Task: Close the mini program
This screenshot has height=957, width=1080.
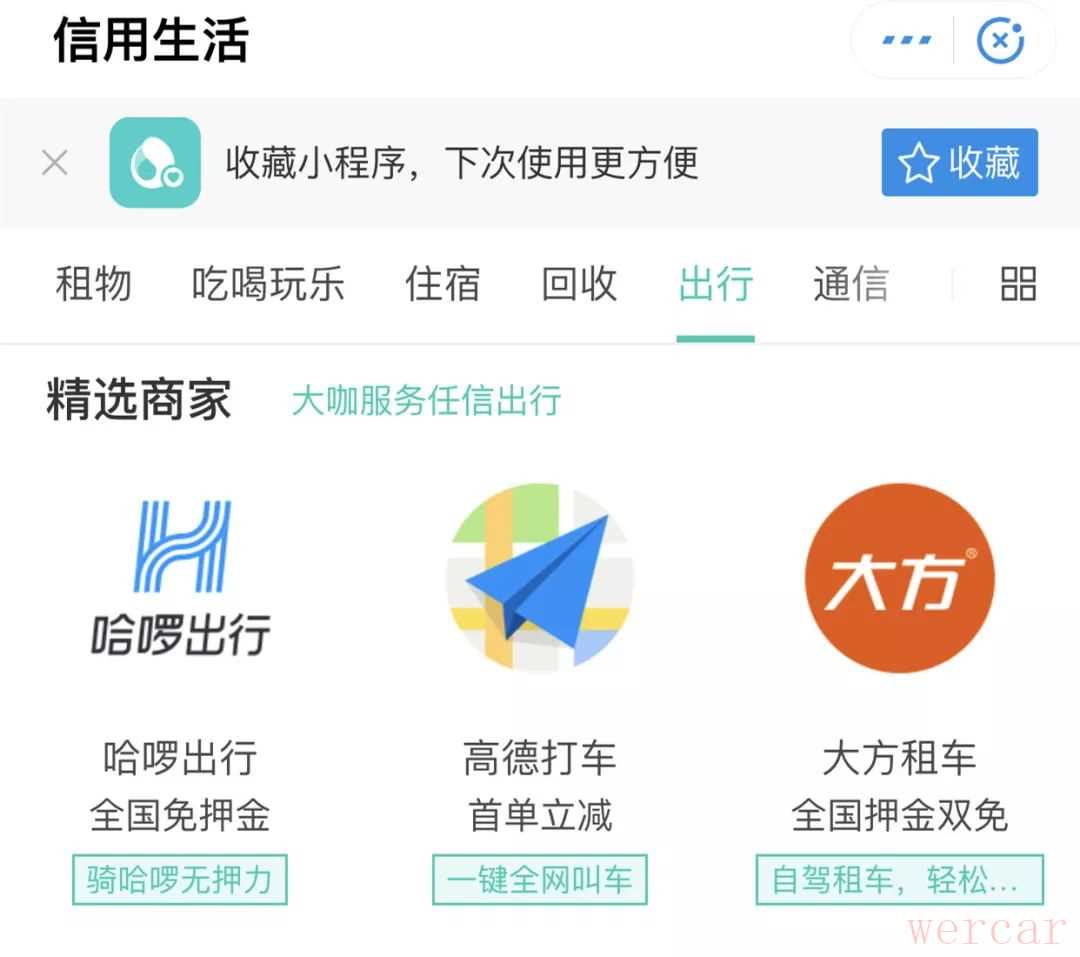Action: click(x=1000, y=41)
